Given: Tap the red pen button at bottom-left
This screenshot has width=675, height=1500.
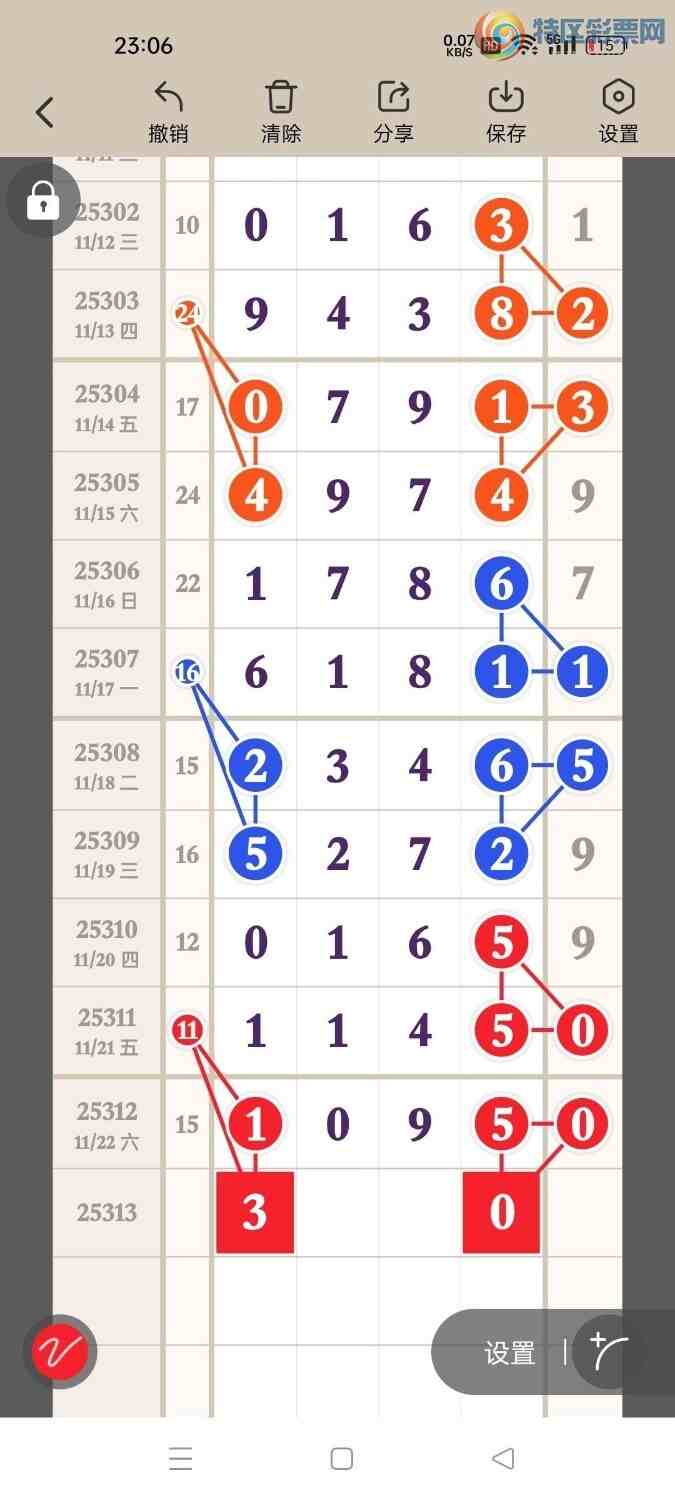Looking at the screenshot, I should point(60,1352).
